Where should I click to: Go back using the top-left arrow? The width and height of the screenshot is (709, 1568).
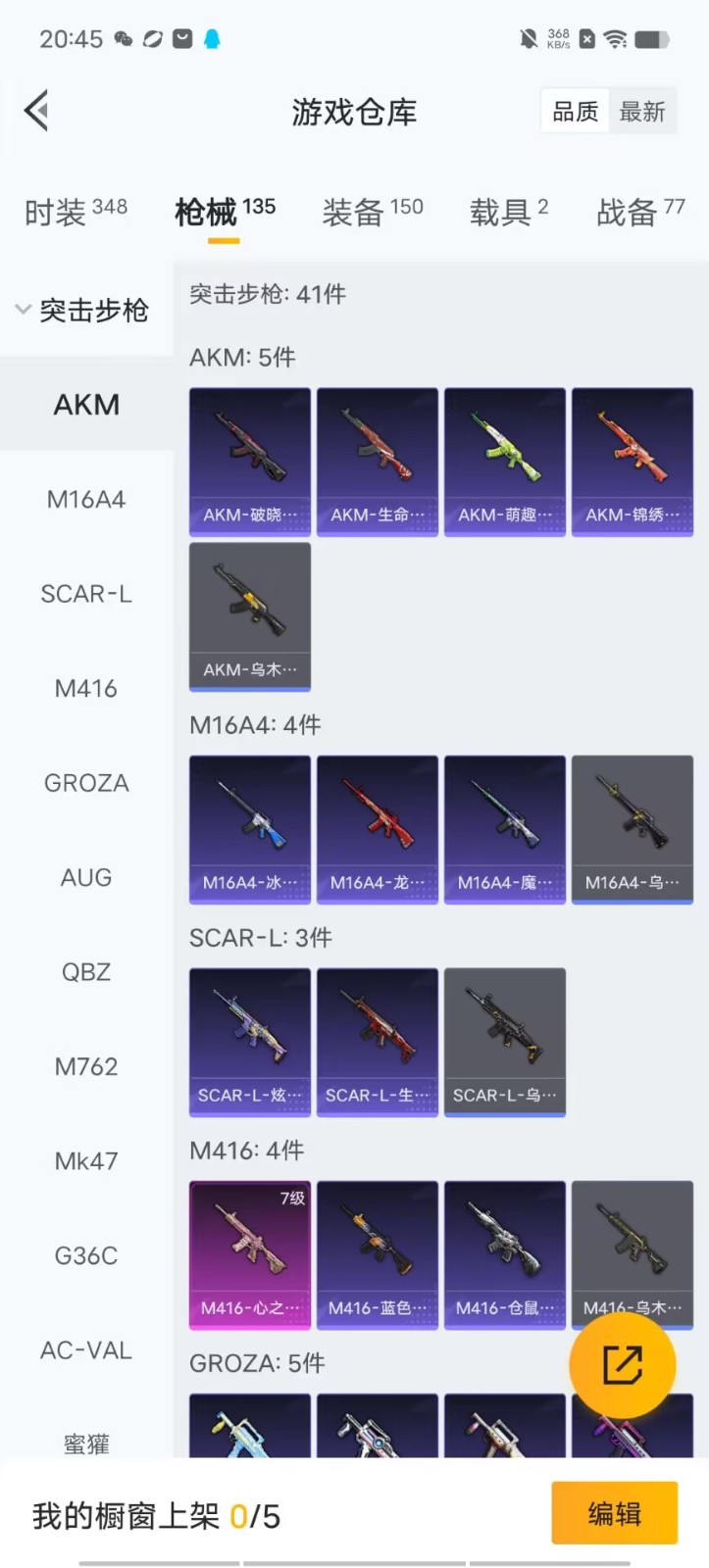(x=37, y=111)
